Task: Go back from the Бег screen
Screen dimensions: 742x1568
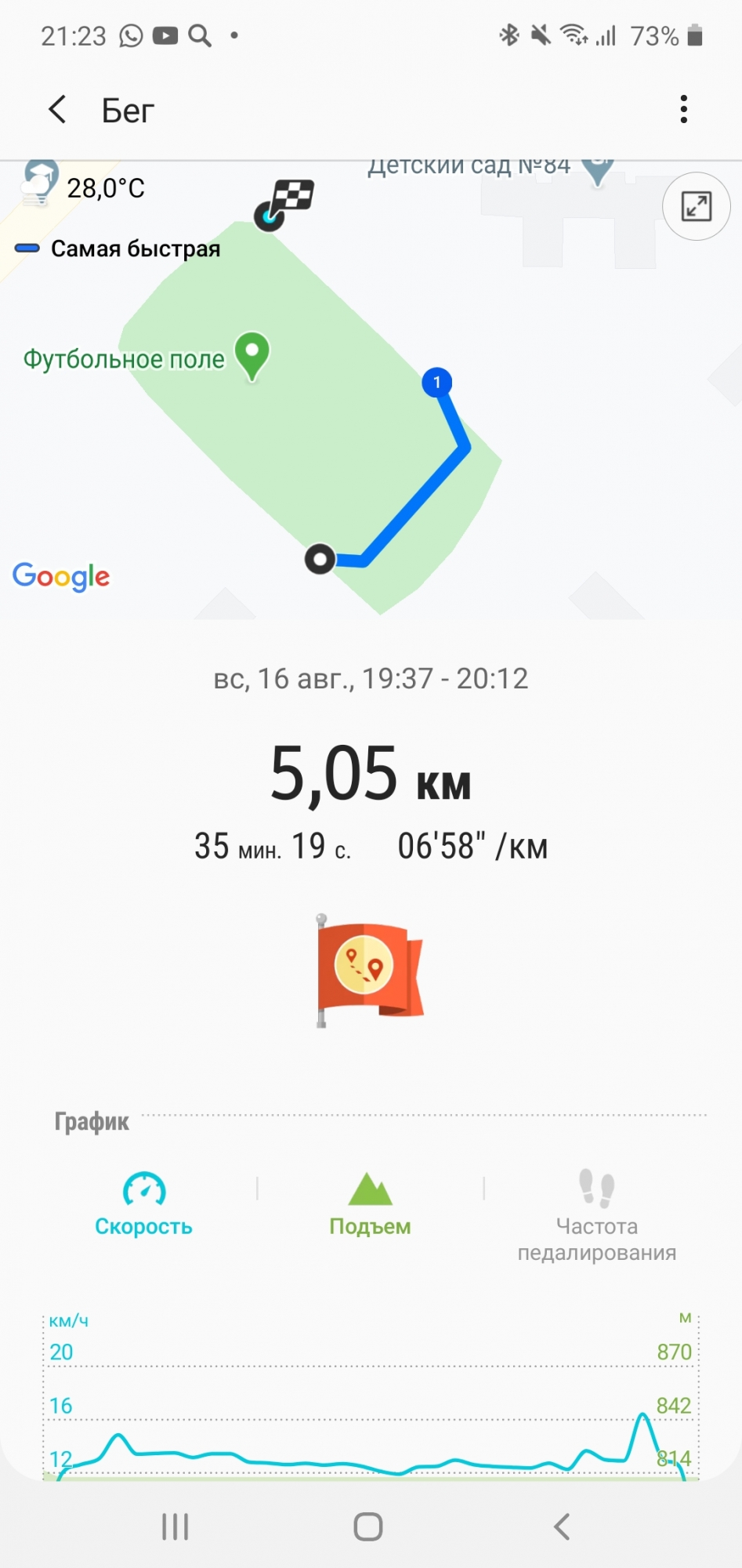Action: pyautogui.click(x=57, y=110)
